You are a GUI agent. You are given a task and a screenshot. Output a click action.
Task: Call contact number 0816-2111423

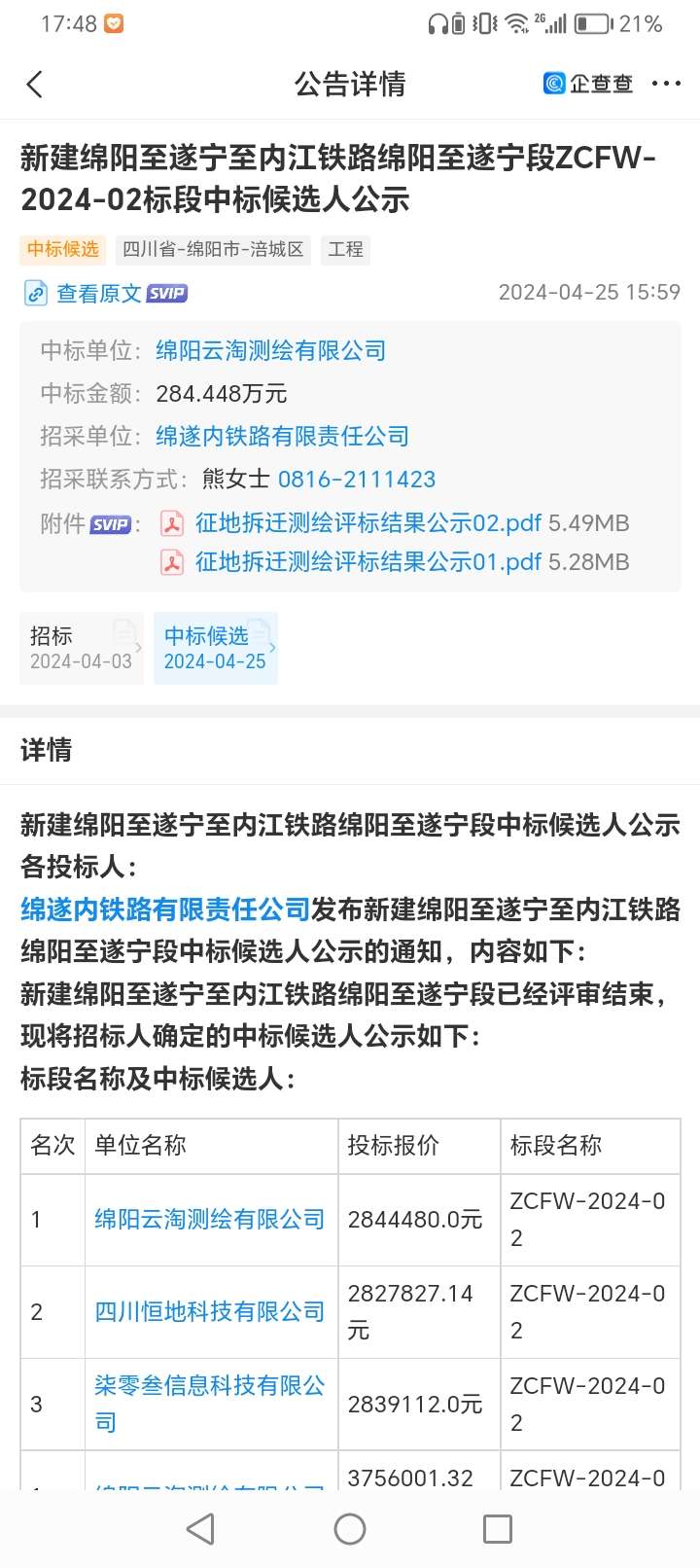[x=356, y=479]
